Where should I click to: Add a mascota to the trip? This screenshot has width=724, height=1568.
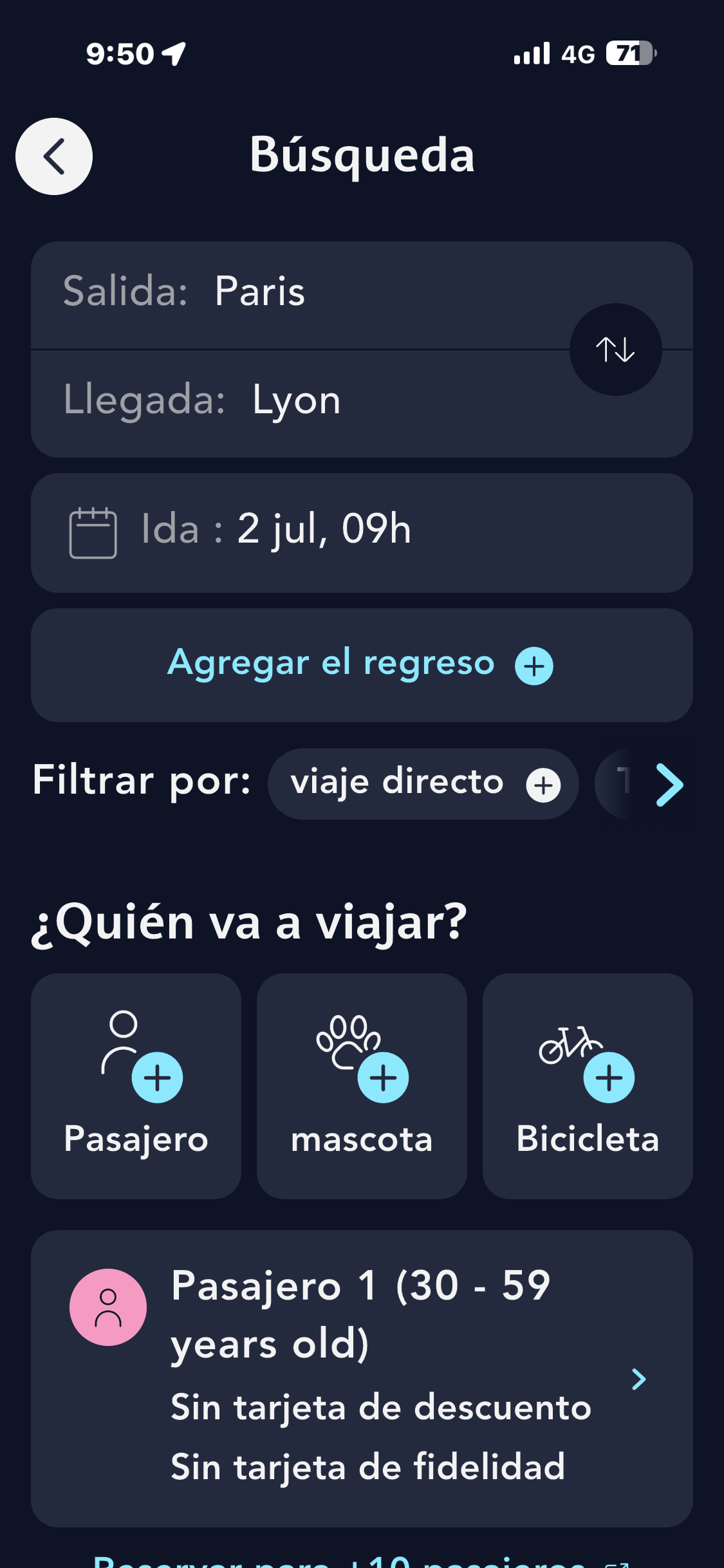point(362,1086)
